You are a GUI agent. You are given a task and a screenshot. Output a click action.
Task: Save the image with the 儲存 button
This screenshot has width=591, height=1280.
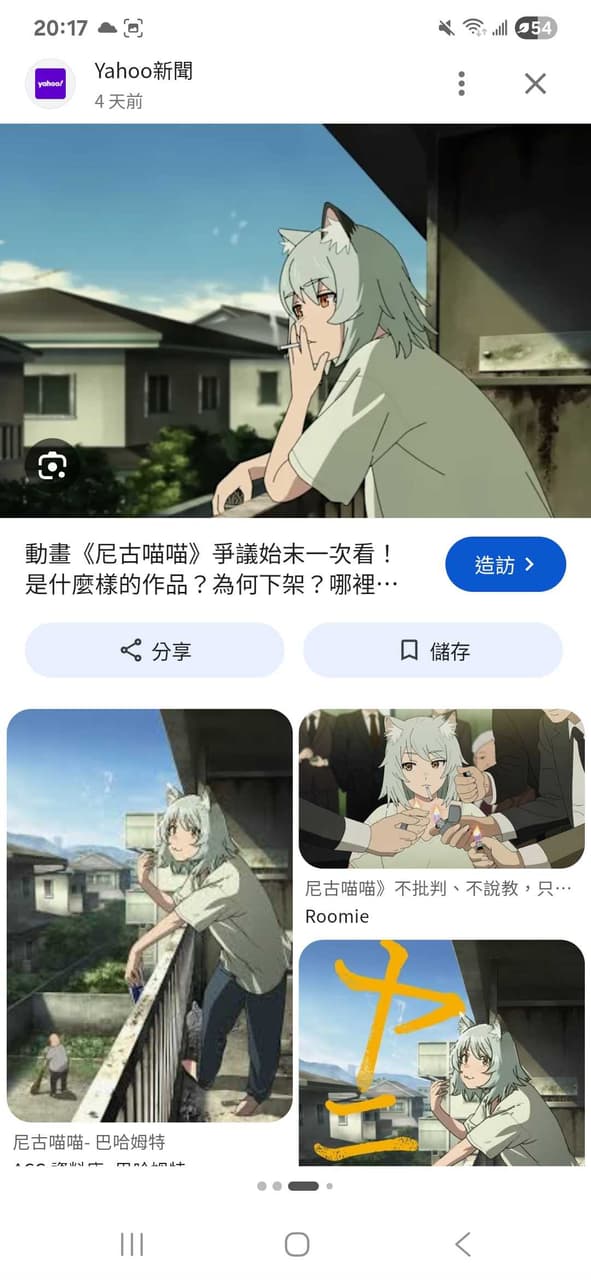(x=433, y=651)
